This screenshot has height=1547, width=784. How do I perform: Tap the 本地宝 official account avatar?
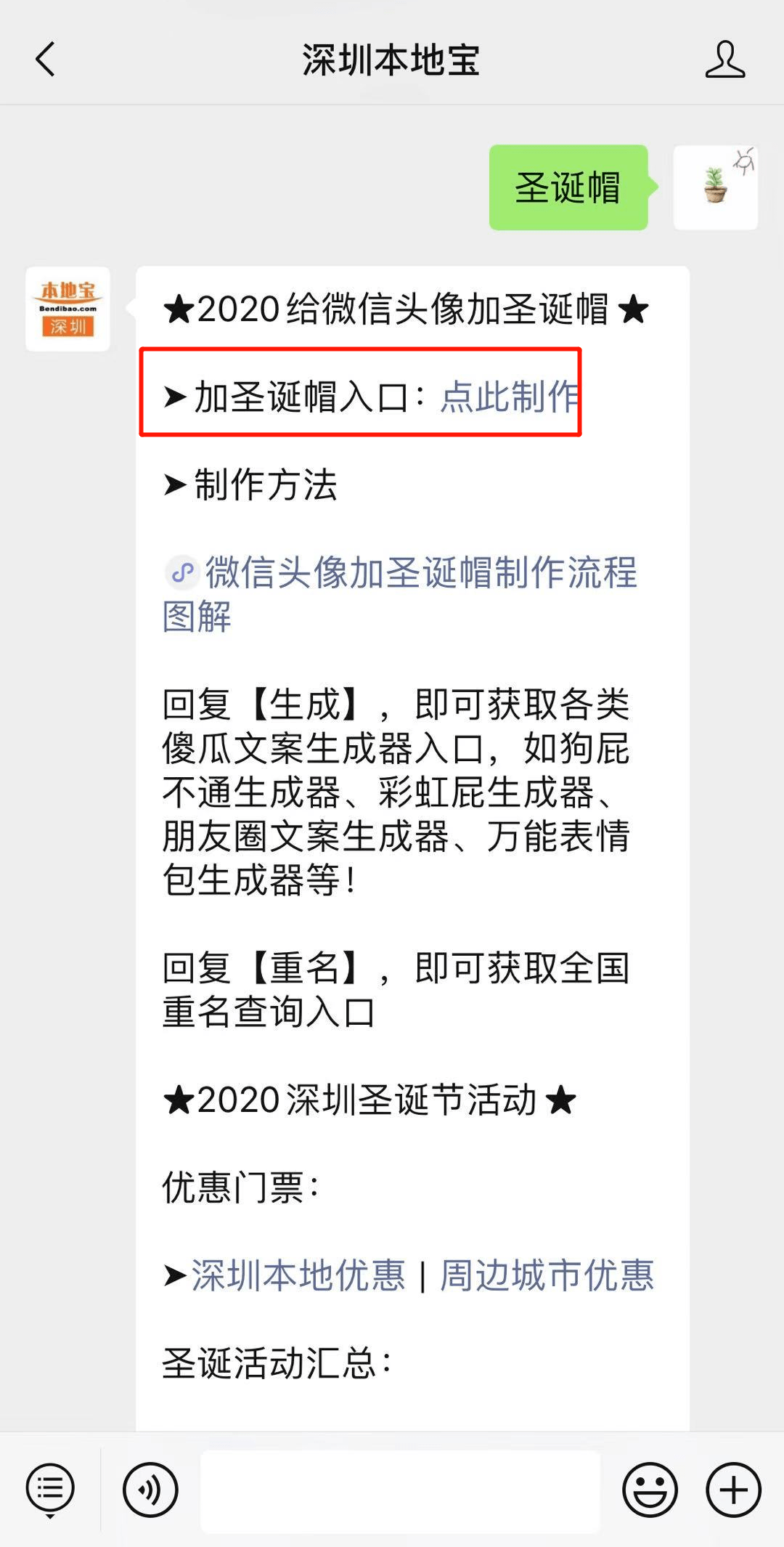tap(68, 308)
